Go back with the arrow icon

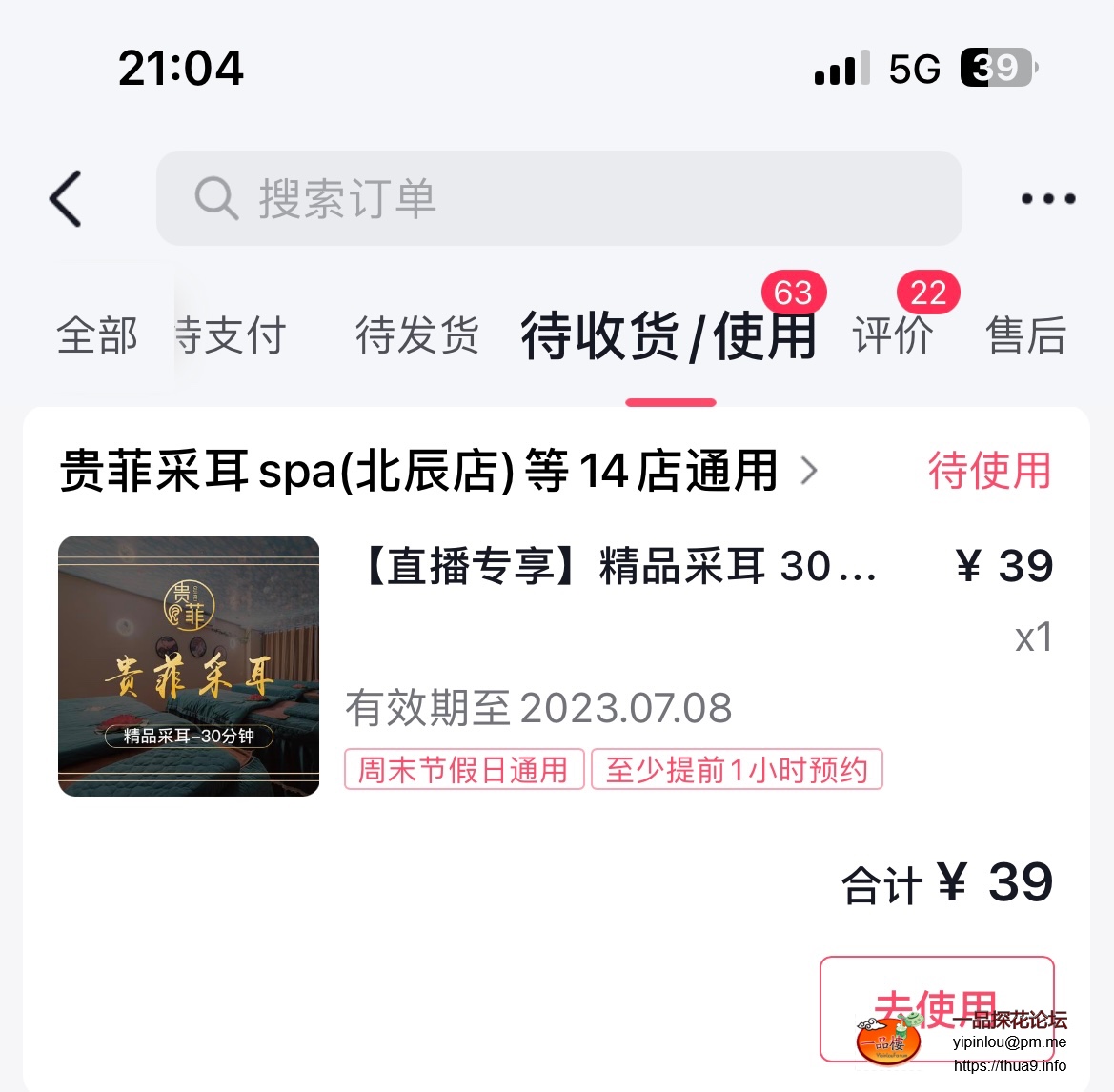tap(66, 199)
